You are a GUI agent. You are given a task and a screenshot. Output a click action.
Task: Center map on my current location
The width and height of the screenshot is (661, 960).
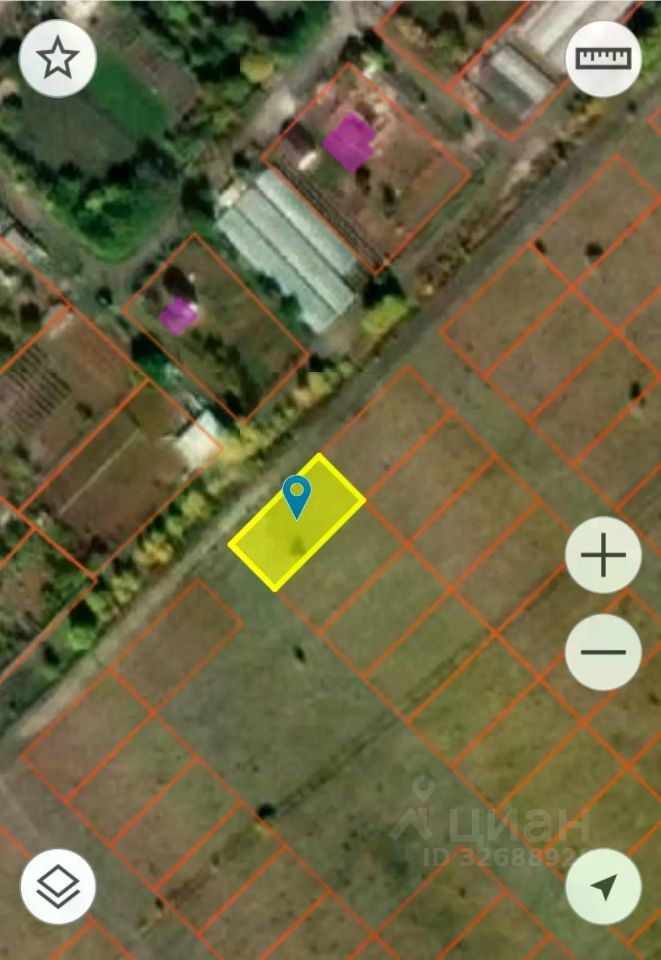pos(603,886)
